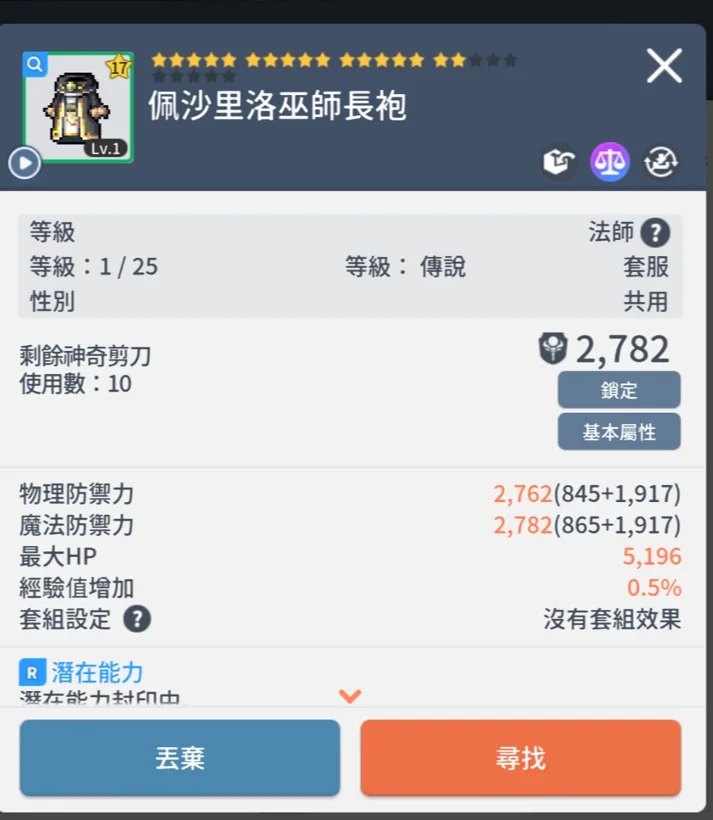Viewport: 713px width, 820px height.
Task: Tap the orange 尋找 search button
Action: point(521,758)
